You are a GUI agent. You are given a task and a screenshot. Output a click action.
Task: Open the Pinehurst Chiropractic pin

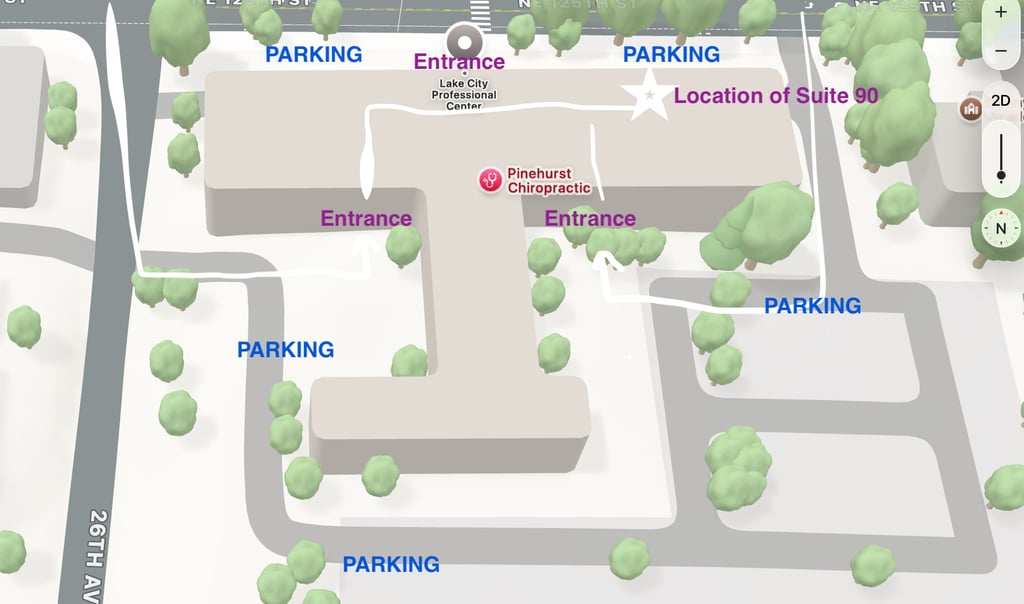[x=490, y=180]
